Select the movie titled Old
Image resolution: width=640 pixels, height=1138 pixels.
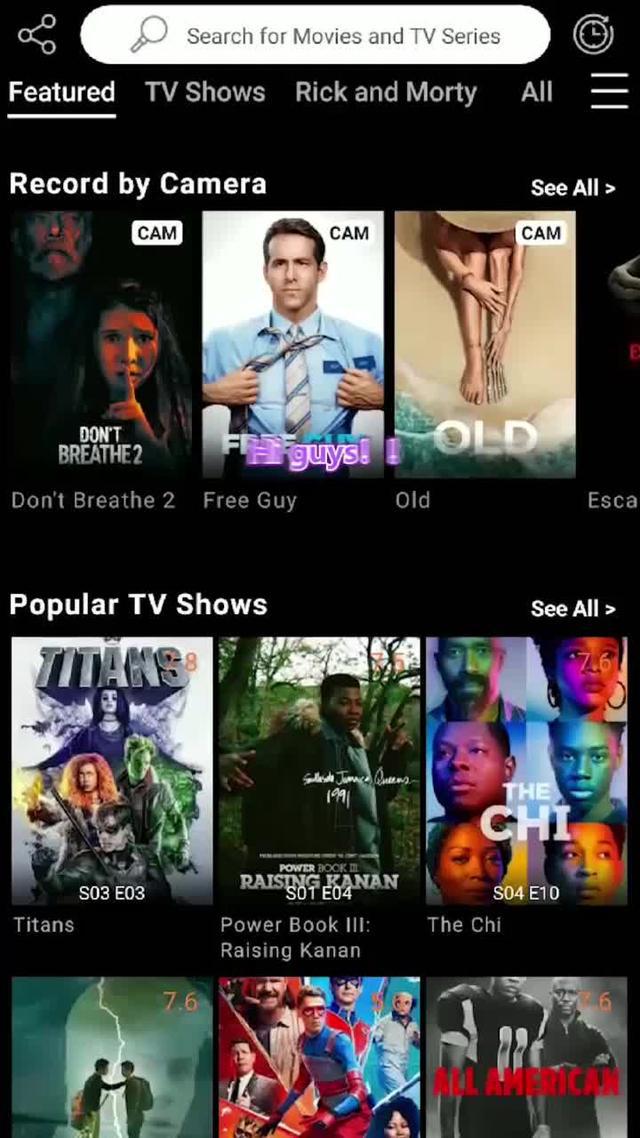(485, 345)
